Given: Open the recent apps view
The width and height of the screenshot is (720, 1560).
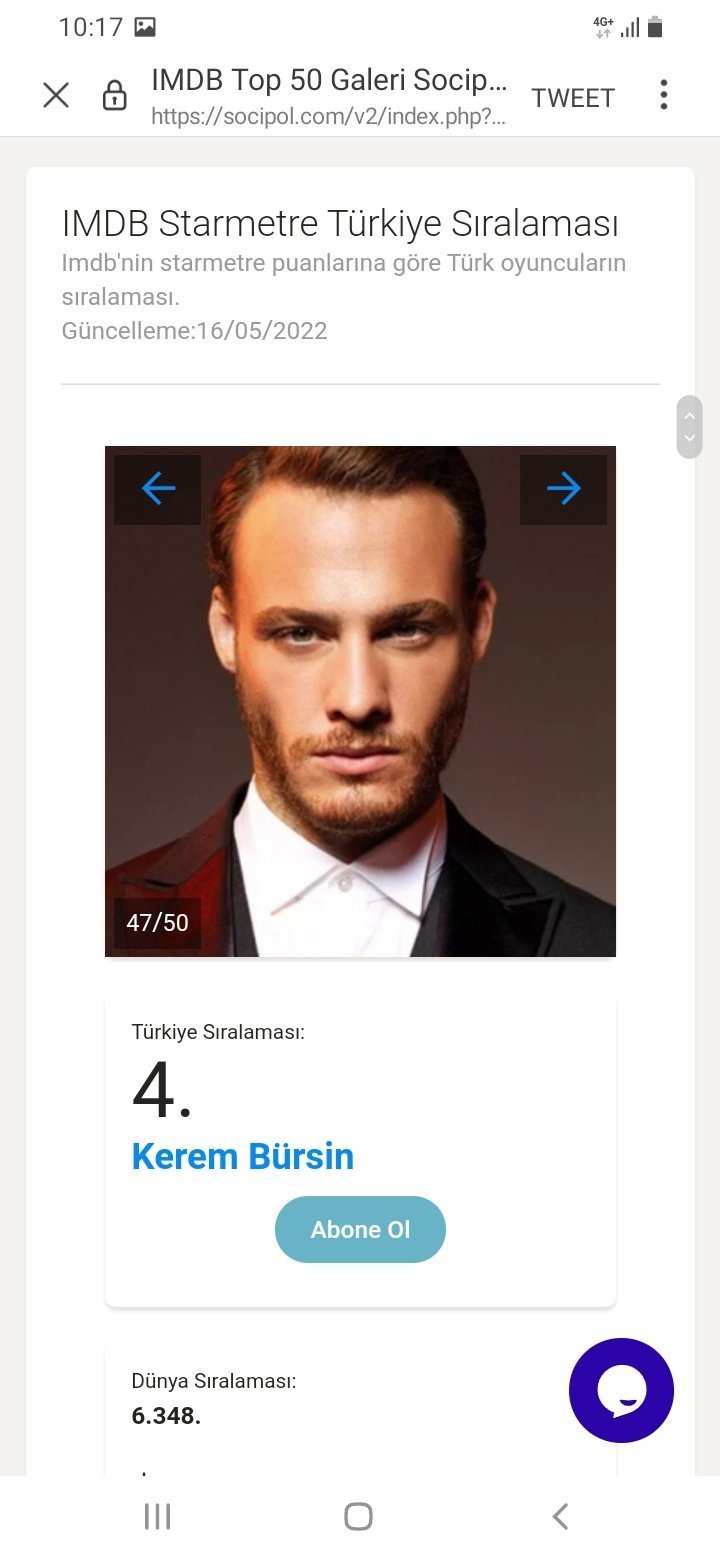Looking at the screenshot, I should (158, 1517).
